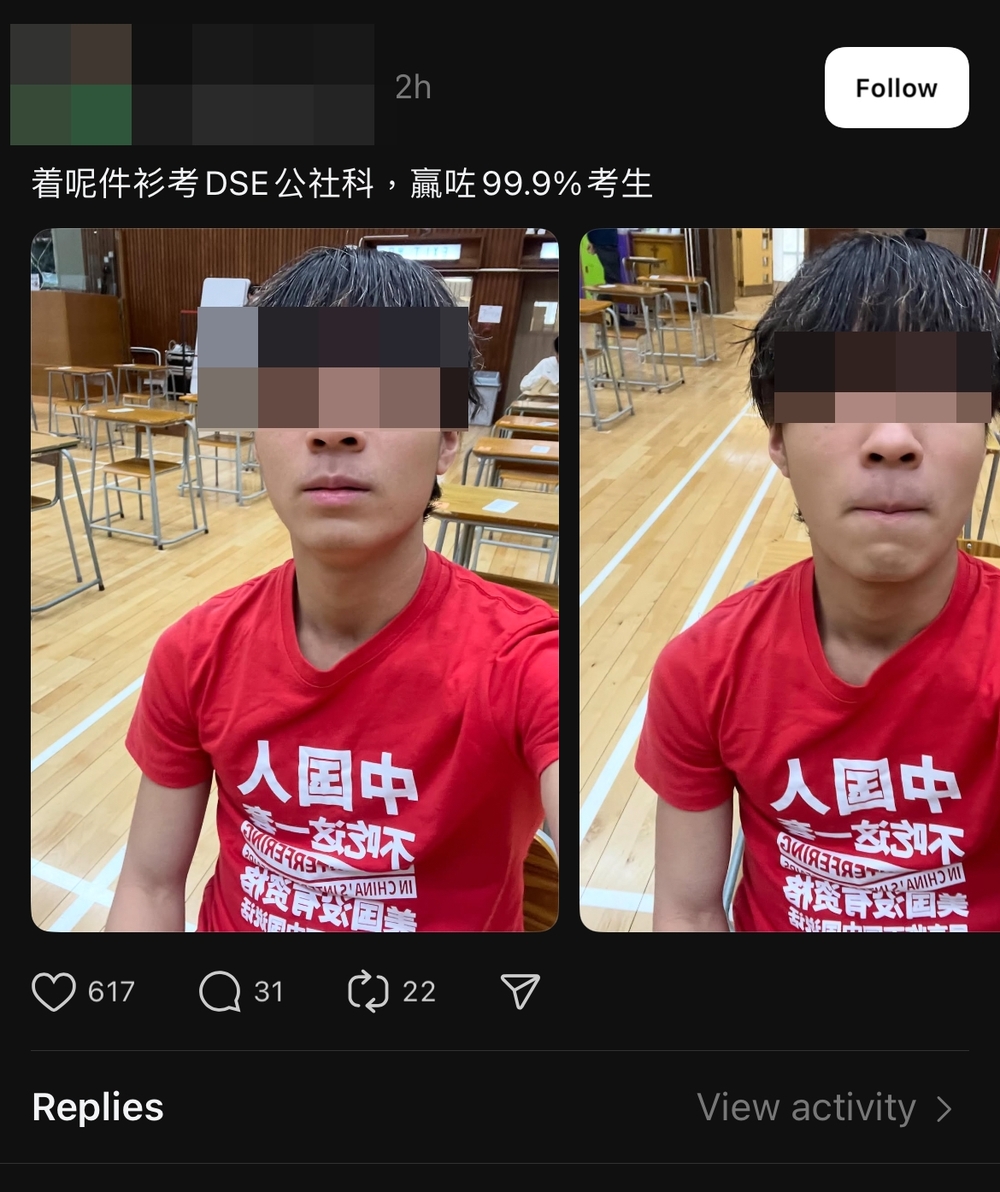Share the post via the paper plane icon
This screenshot has width=1000, height=1192.
(520, 991)
